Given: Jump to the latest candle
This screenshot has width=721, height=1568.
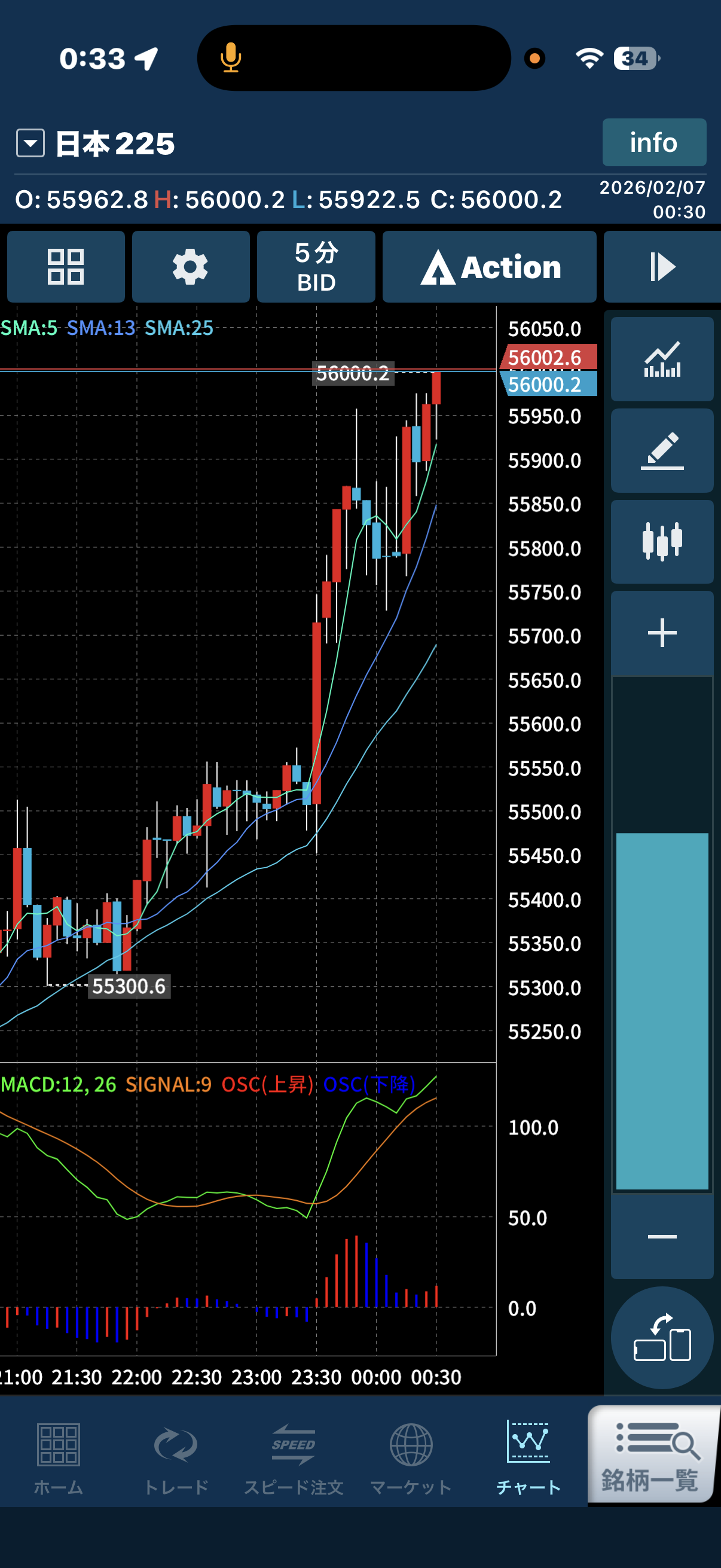Looking at the screenshot, I should coord(661,267).
